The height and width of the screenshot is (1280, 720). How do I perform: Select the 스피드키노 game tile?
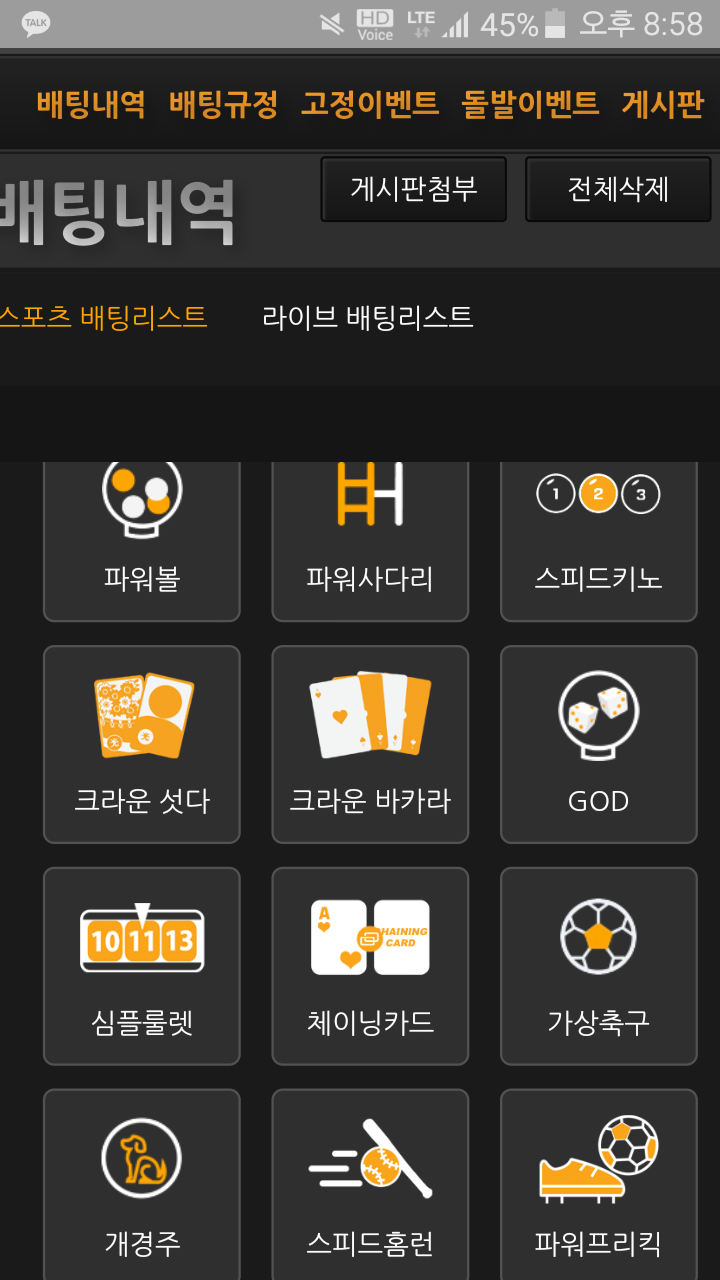pos(598,541)
